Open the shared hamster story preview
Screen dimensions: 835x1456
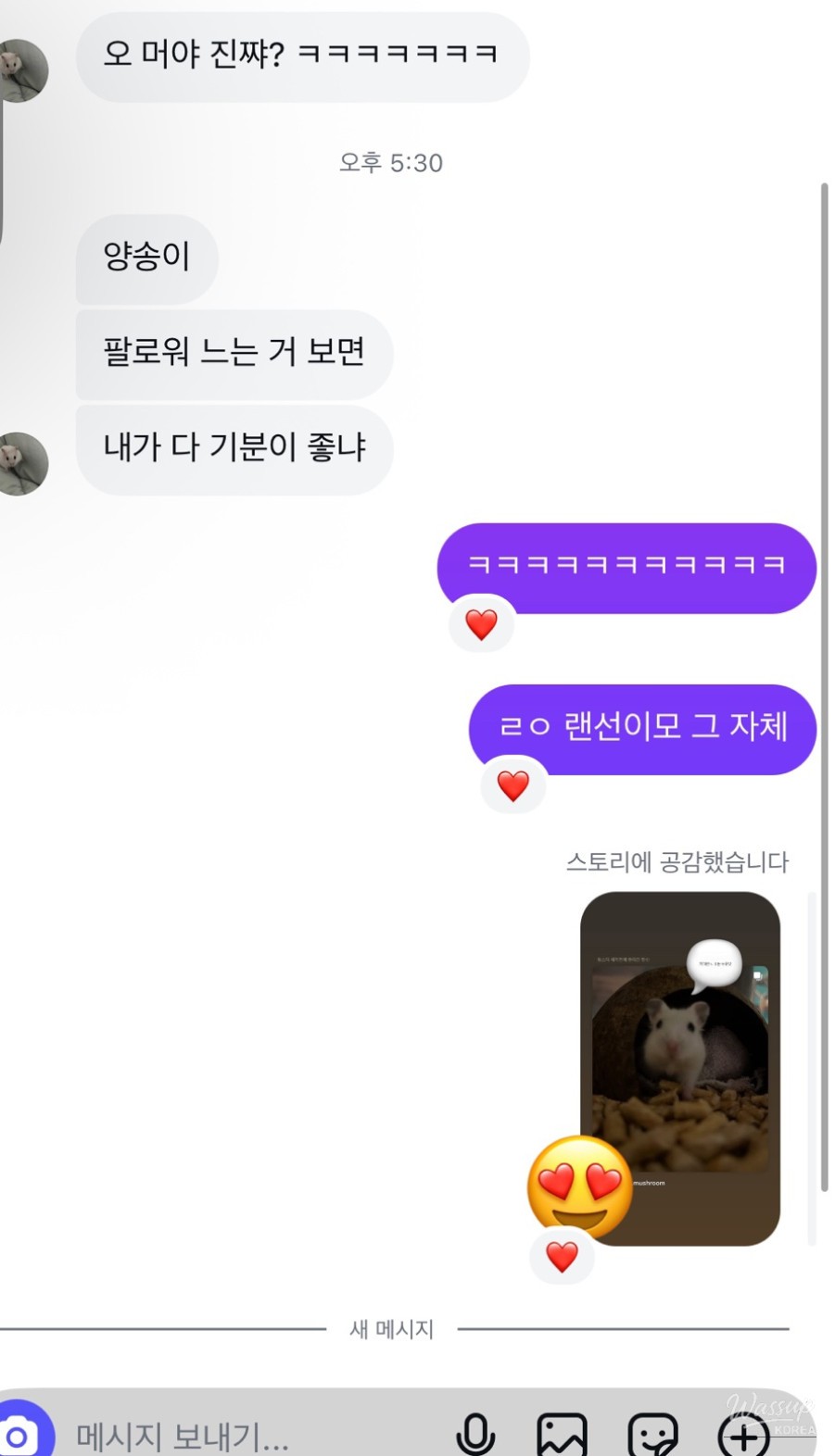(679, 1067)
